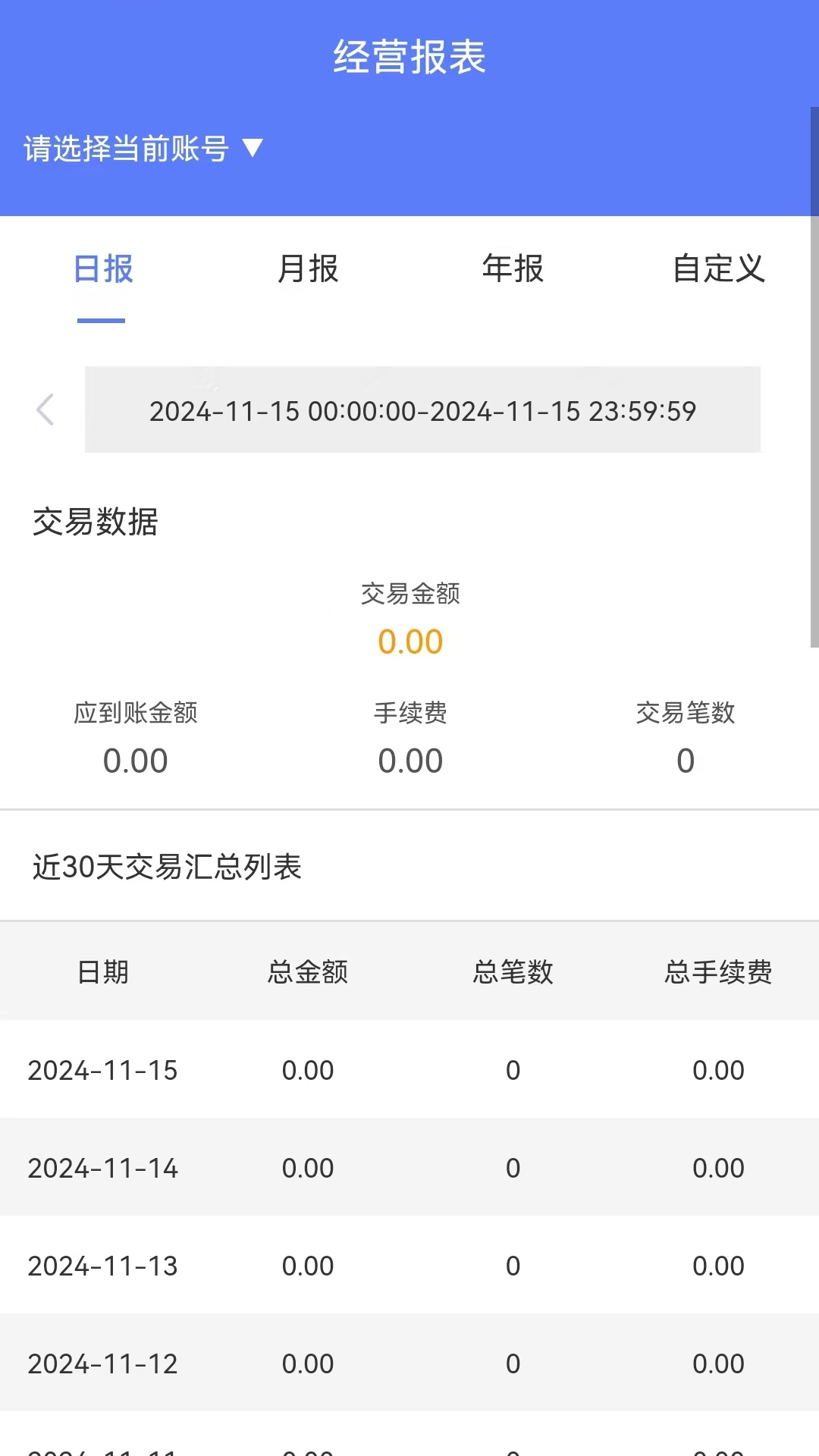Click the 总金额 column header
The height and width of the screenshot is (1456, 819).
pos(306,971)
